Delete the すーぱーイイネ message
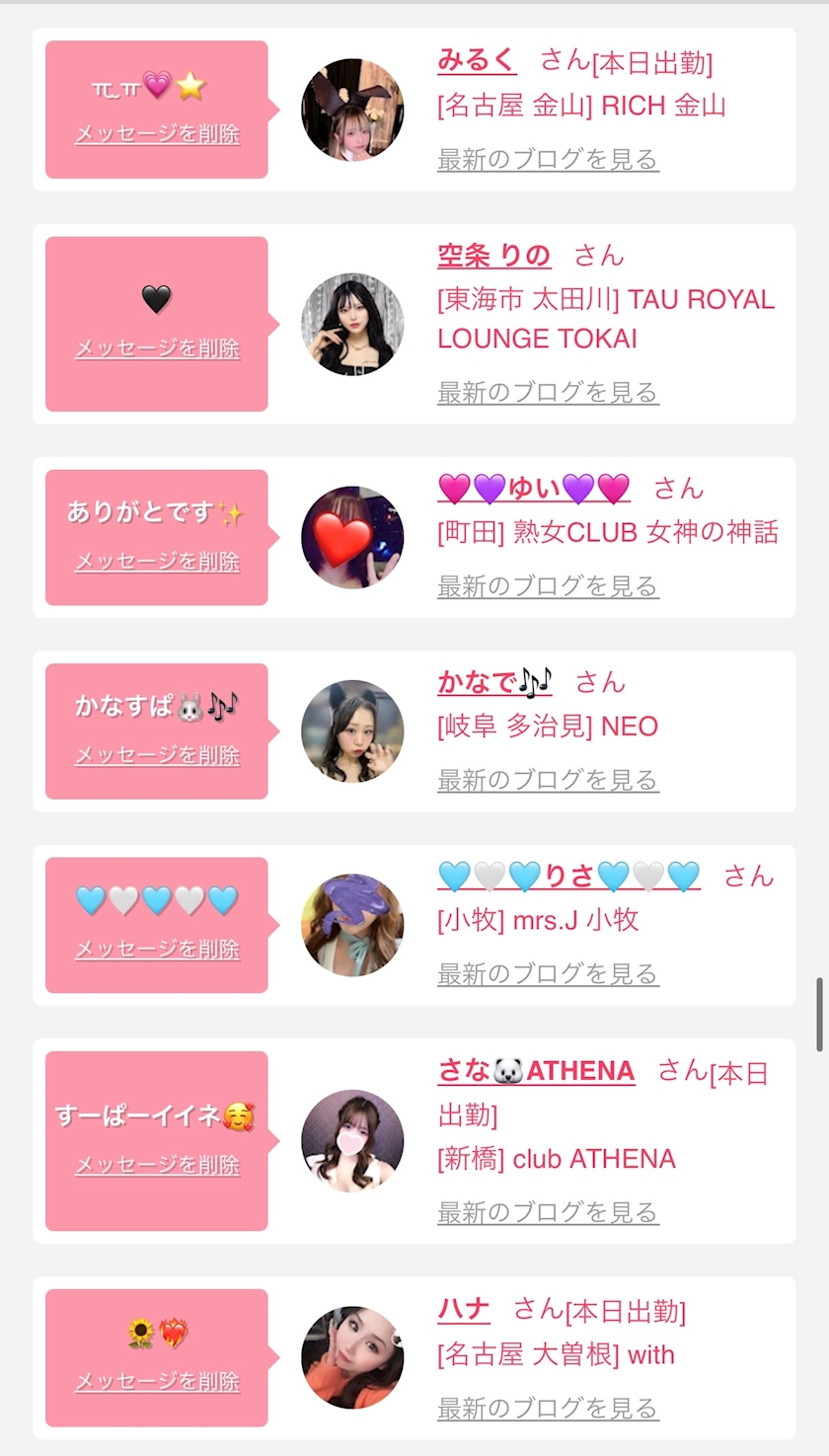829x1456 pixels. pyautogui.click(x=157, y=1165)
